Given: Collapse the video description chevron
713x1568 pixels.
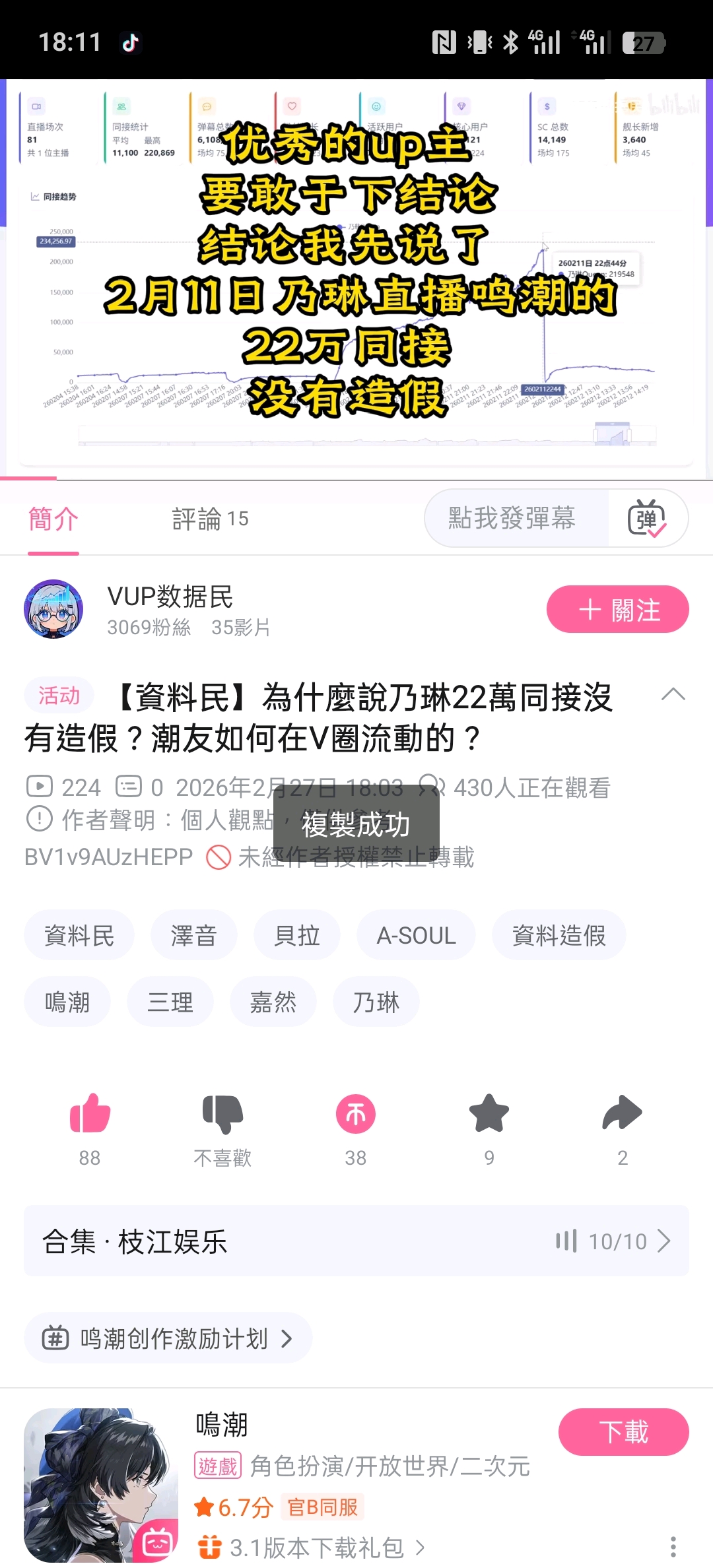Looking at the screenshot, I should click(673, 695).
